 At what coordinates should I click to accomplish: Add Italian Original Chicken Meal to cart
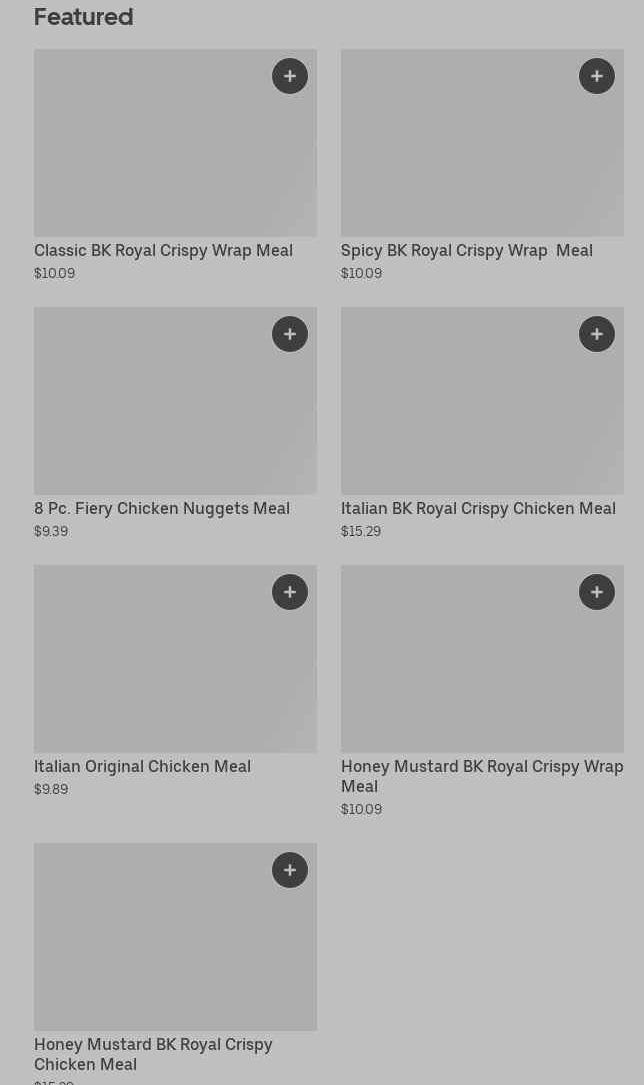point(290,592)
